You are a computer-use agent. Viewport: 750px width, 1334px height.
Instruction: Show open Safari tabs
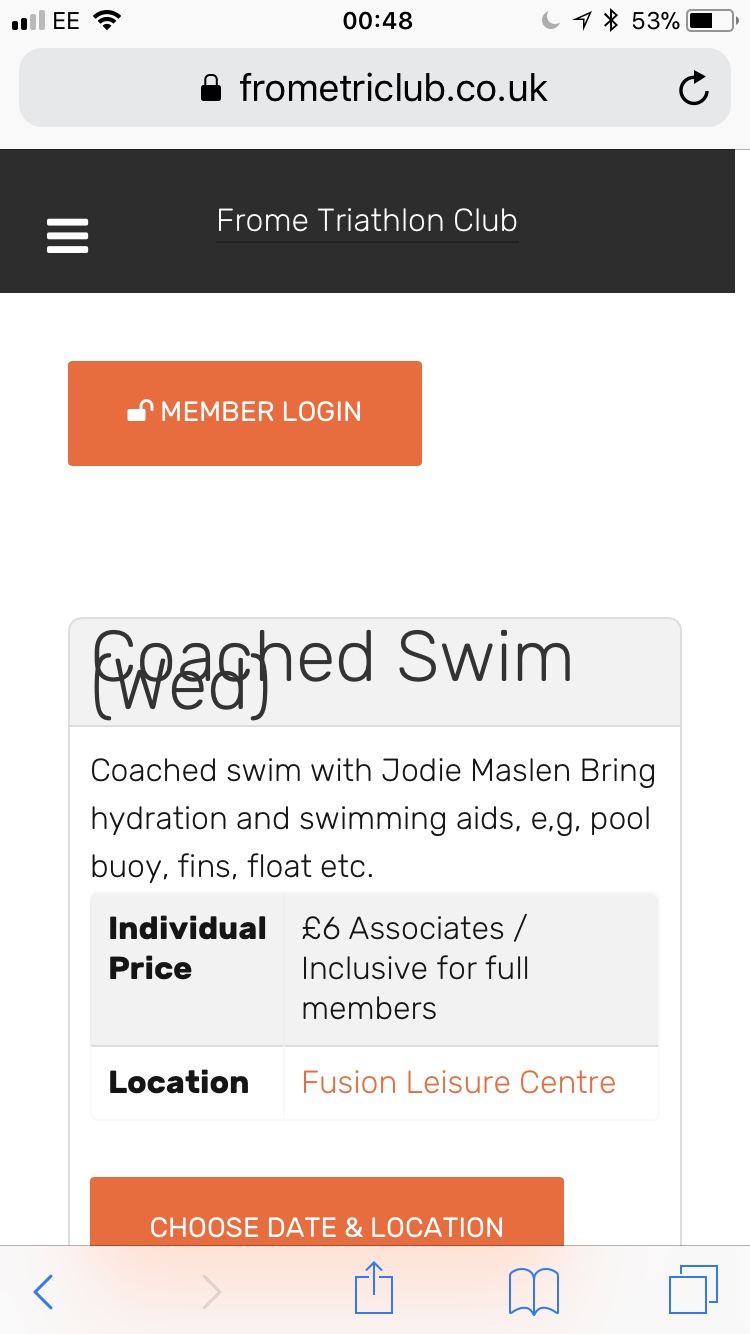[x=693, y=1290]
